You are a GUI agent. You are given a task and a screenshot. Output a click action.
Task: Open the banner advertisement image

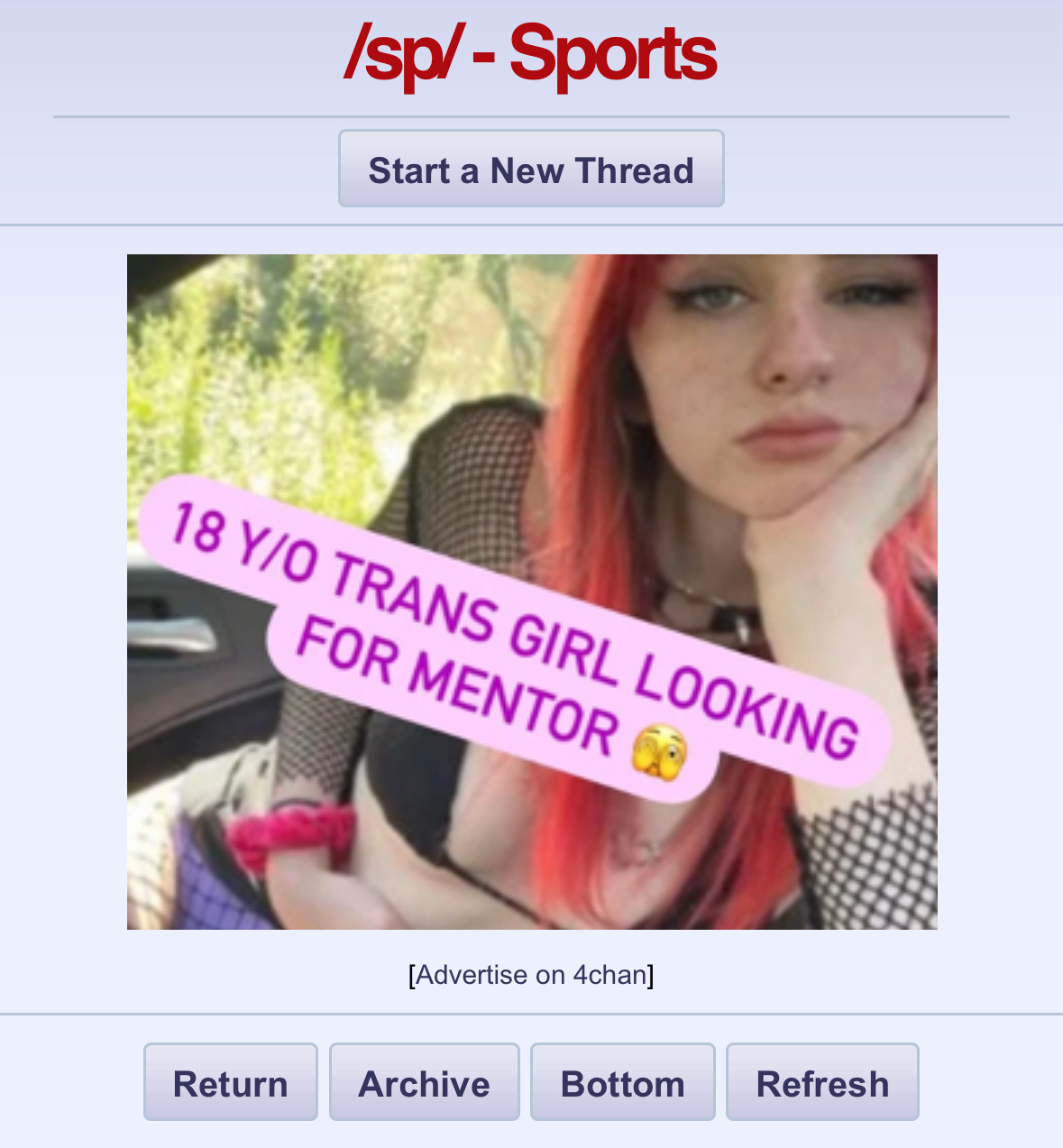tap(532, 592)
